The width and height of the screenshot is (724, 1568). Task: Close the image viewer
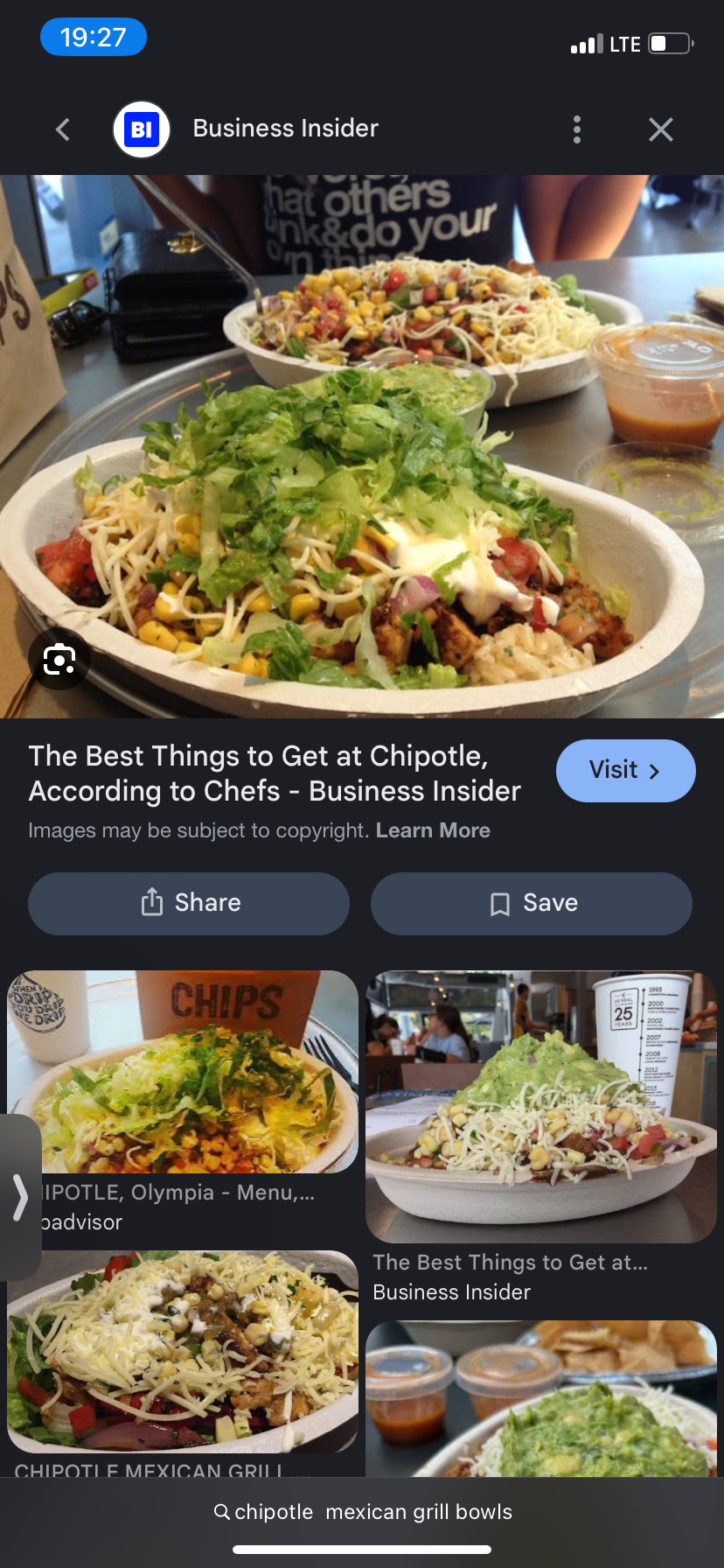click(661, 129)
